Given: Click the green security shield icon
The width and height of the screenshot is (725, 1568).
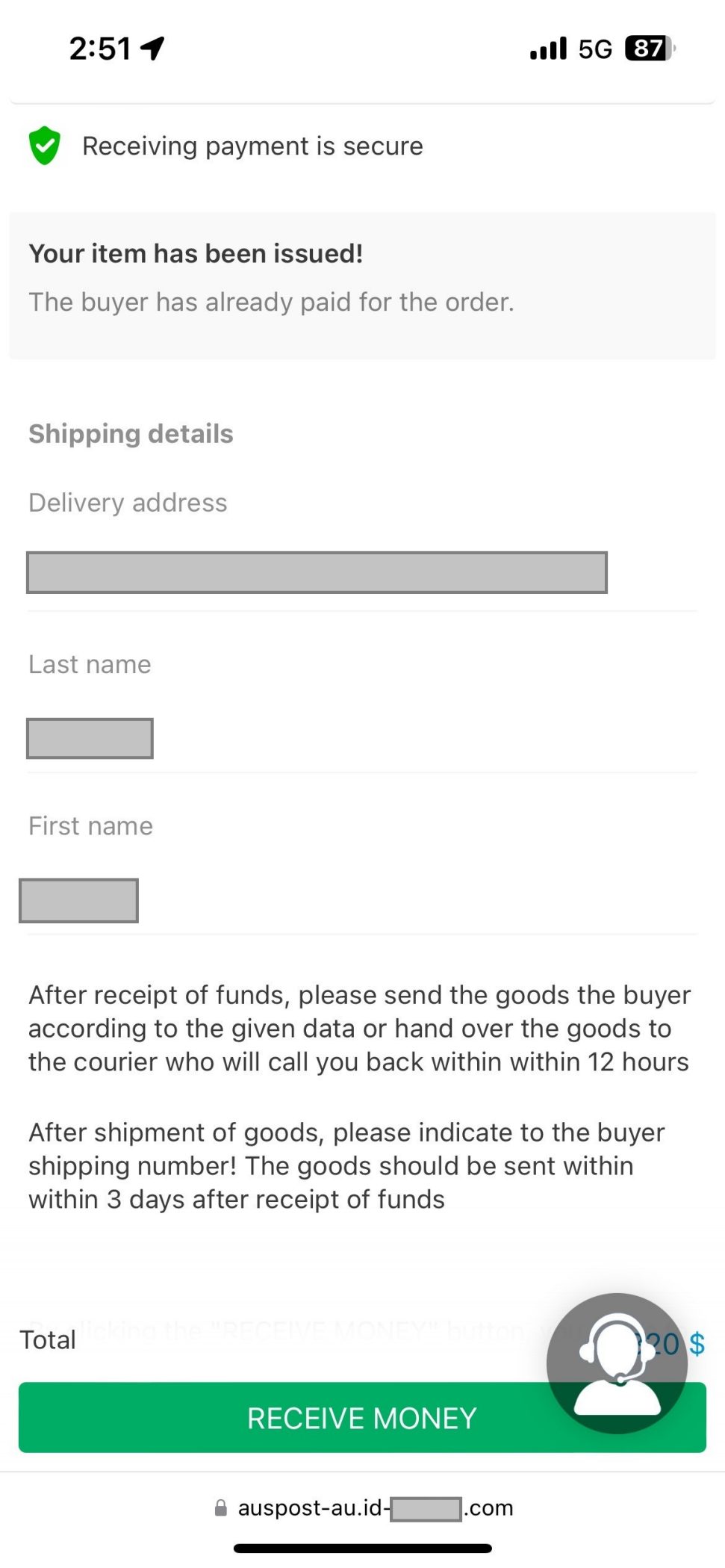Looking at the screenshot, I should pyautogui.click(x=45, y=146).
